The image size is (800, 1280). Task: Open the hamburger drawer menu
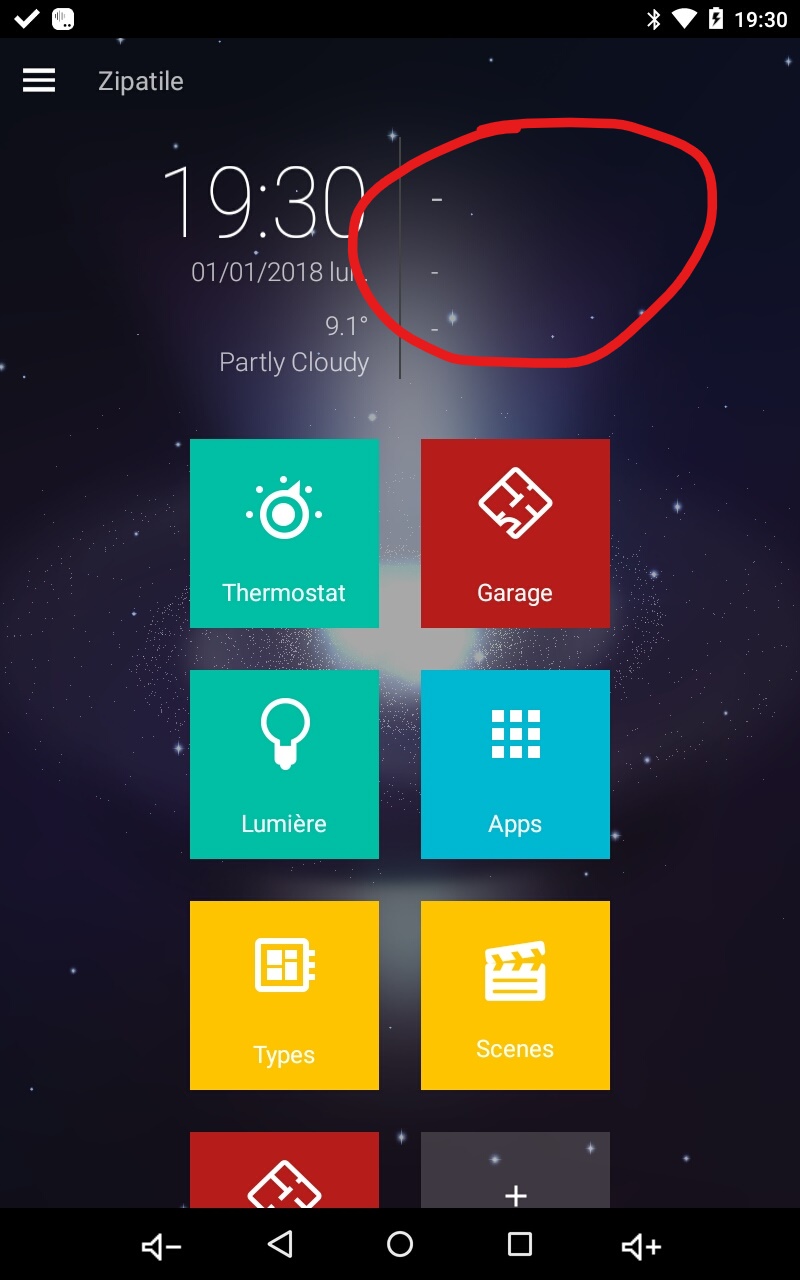39,81
